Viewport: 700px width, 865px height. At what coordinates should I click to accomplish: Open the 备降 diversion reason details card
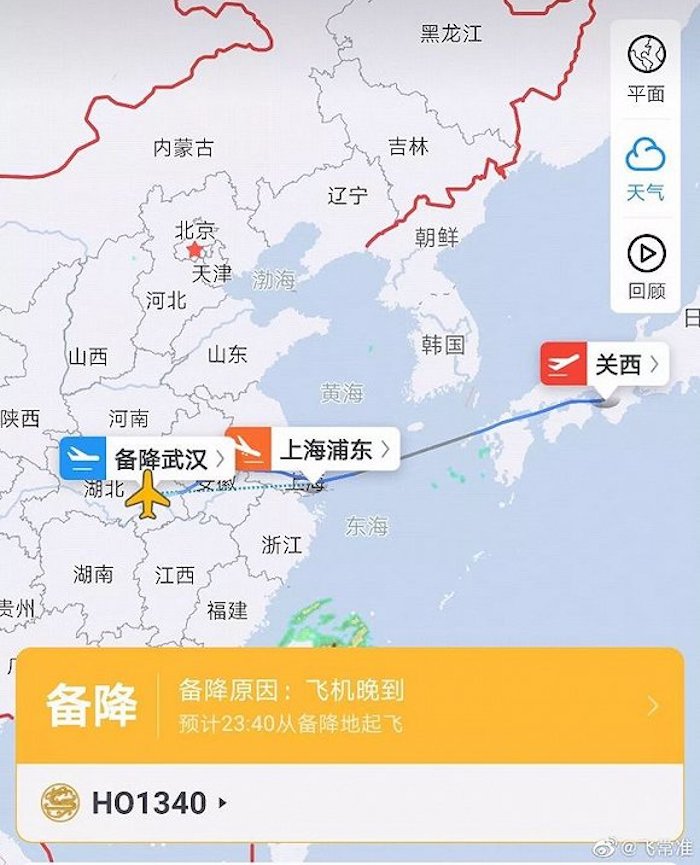[350, 706]
